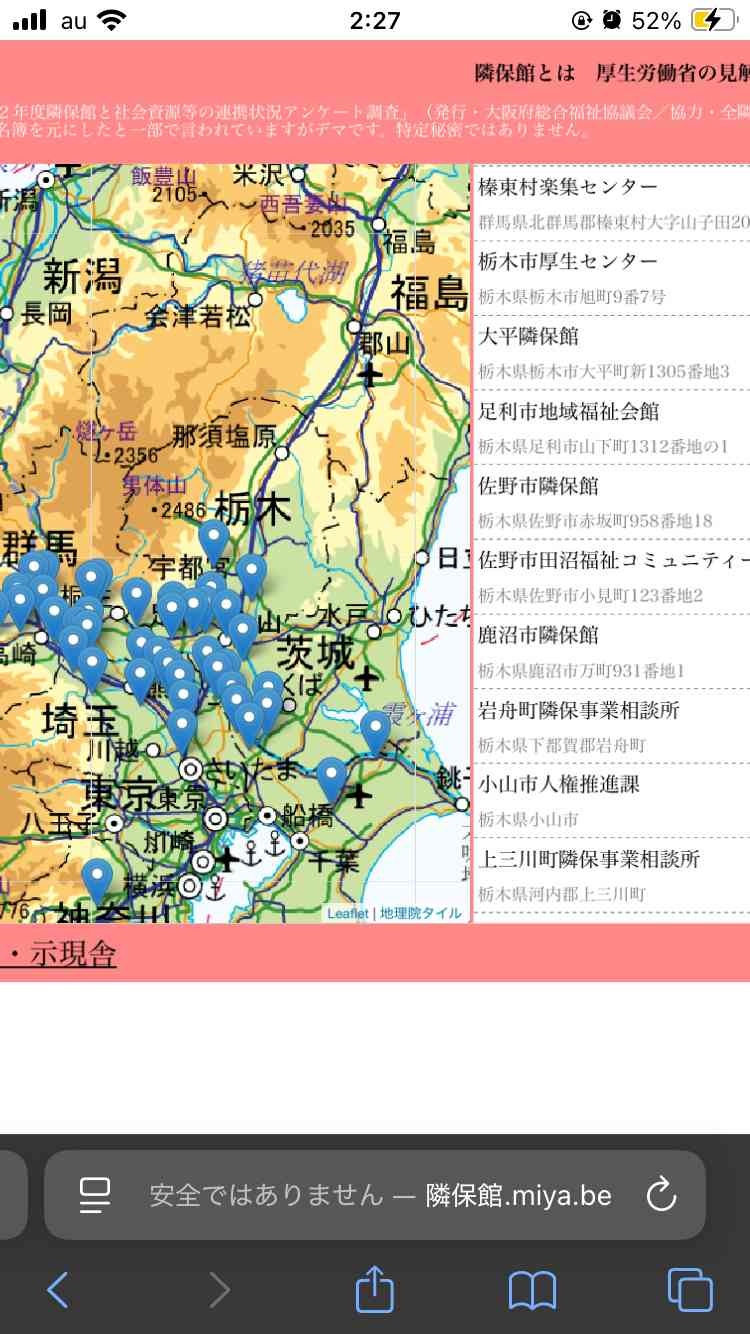The image size is (750, 1334).
Task: Open the Leaflet attribution link
Action: pos(347,913)
